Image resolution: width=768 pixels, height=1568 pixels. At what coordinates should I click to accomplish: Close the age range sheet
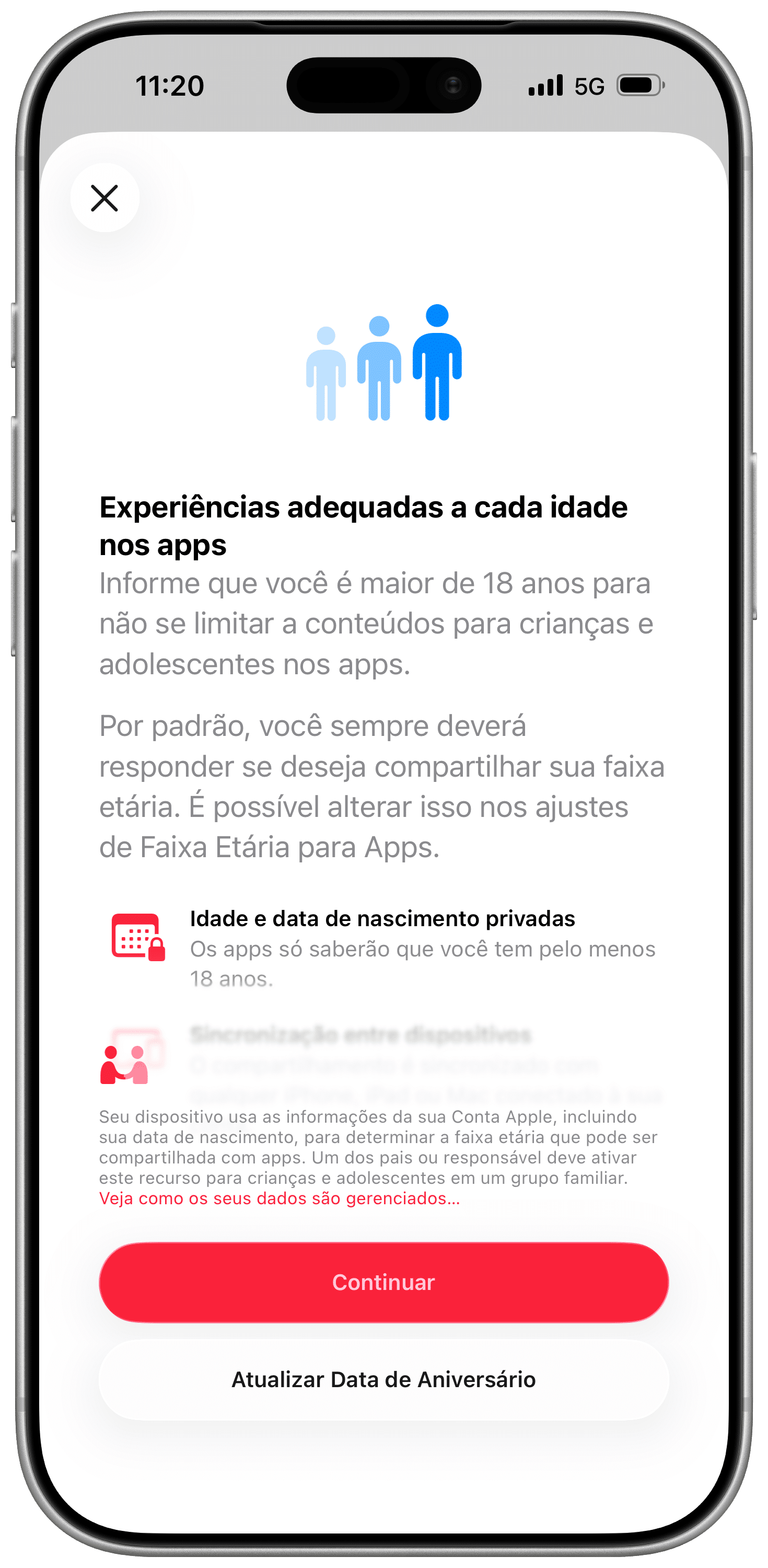(x=104, y=198)
